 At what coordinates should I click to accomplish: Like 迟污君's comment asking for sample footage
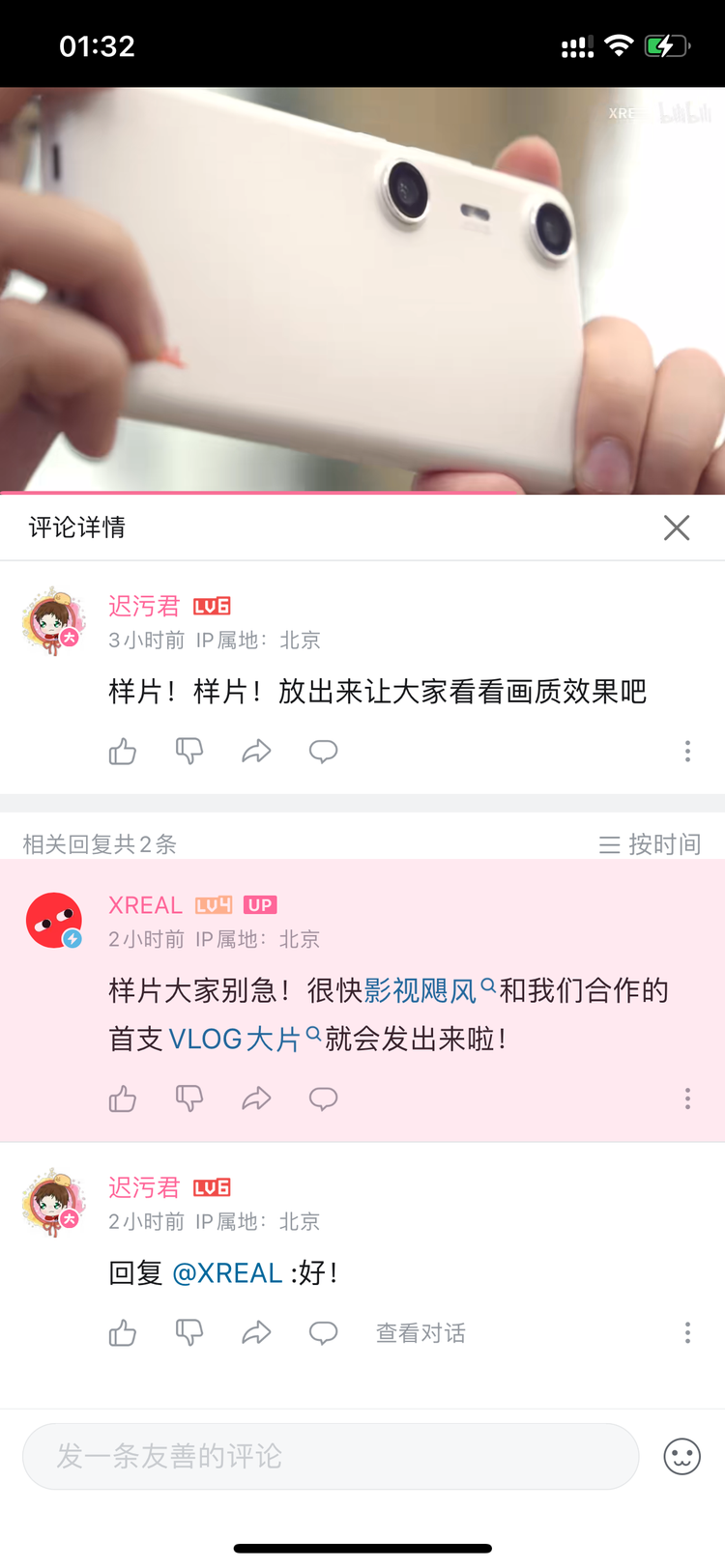click(x=123, y=752)
